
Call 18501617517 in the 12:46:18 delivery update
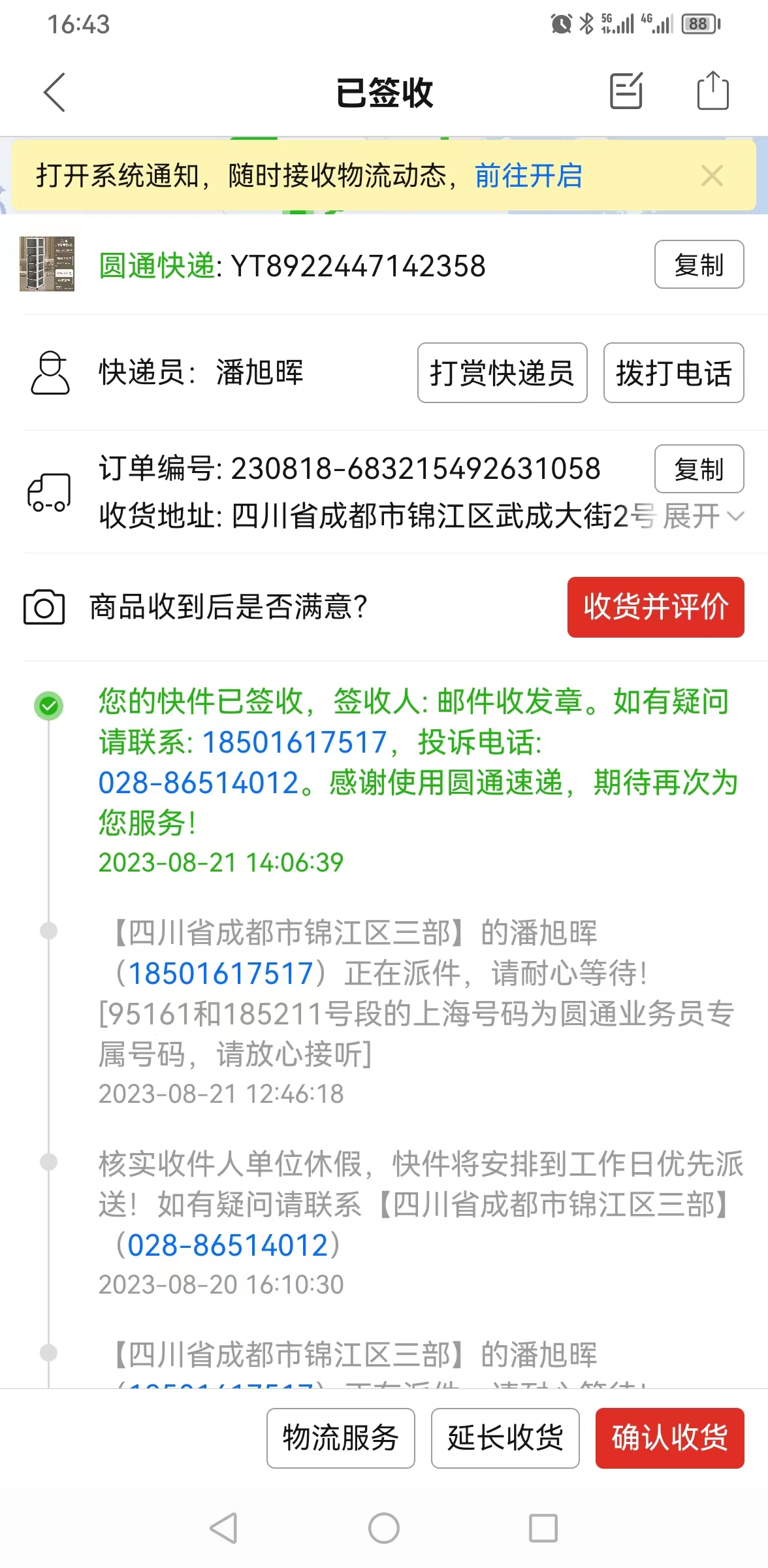pyautogui.click(x=221, y=973)
